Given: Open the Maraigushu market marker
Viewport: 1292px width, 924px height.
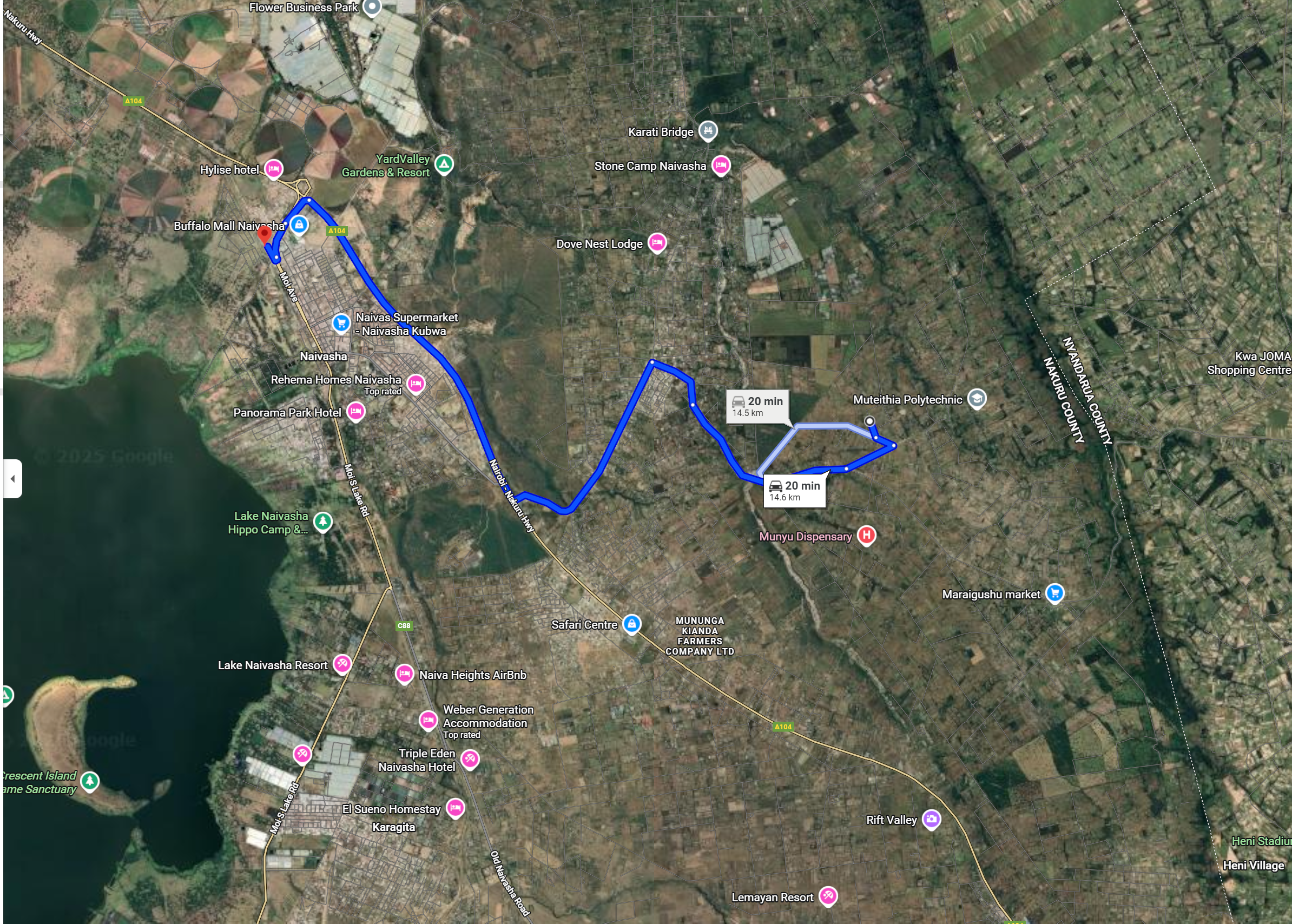Looking at the screenshot, I should point(1055,593).
